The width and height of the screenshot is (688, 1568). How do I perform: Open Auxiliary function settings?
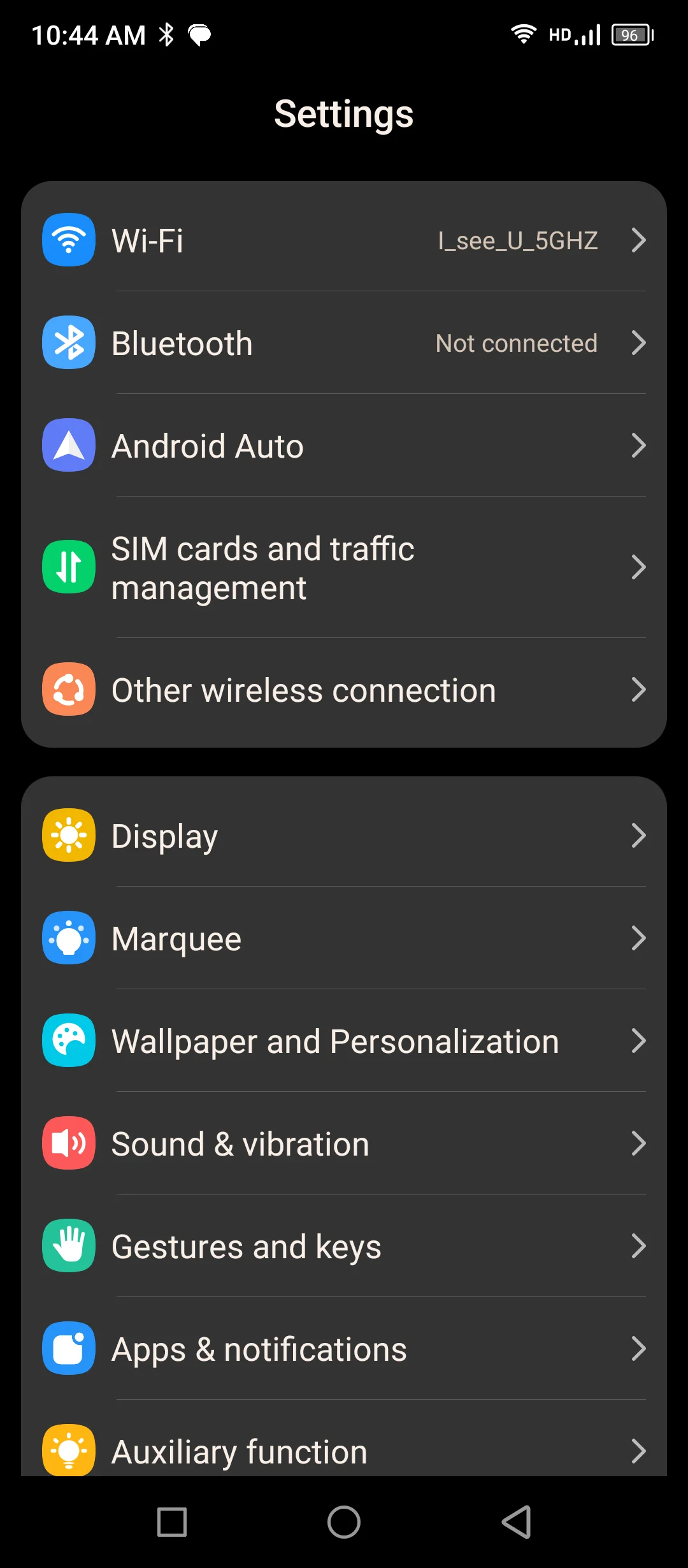(x=344, y=1450)
